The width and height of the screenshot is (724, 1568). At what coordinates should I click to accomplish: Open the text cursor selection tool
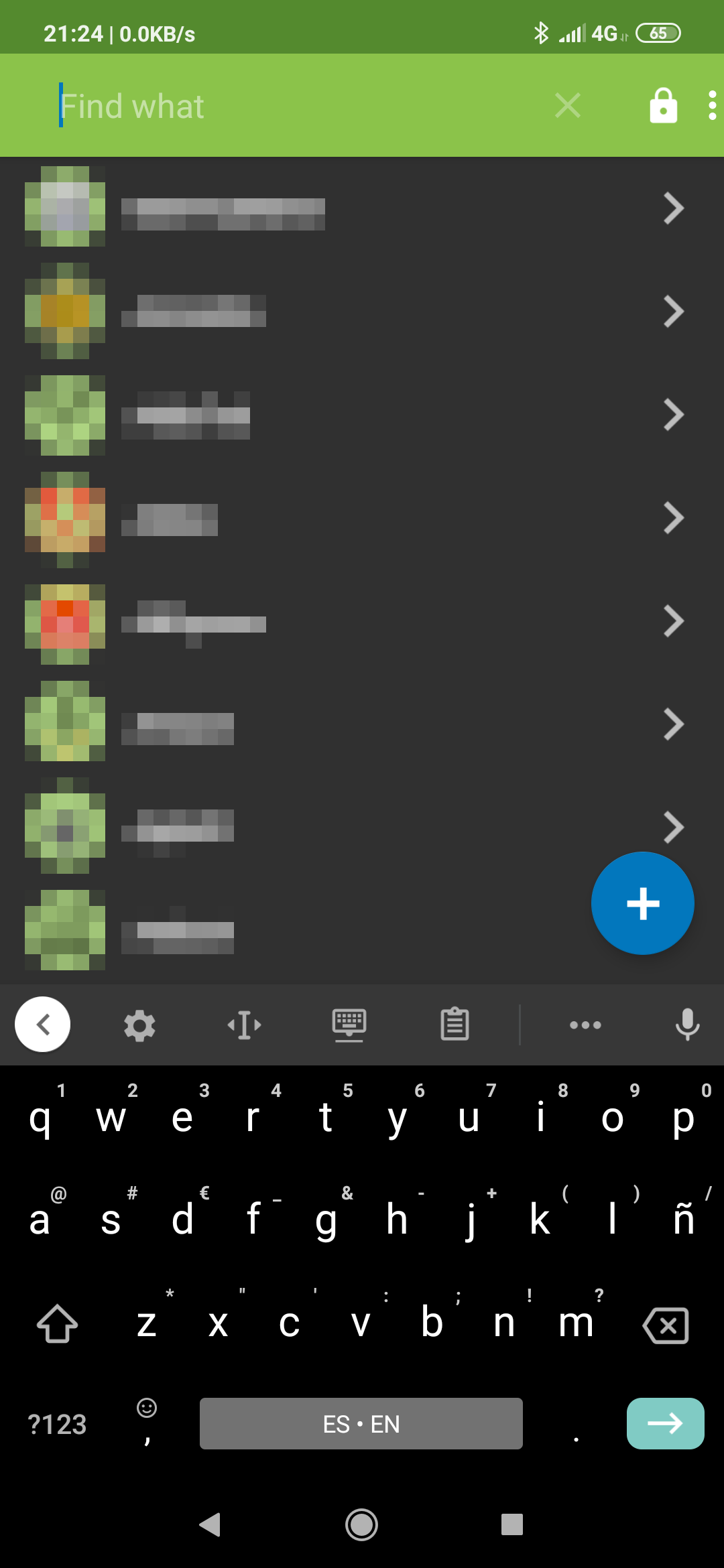[x=243, y=1025]
